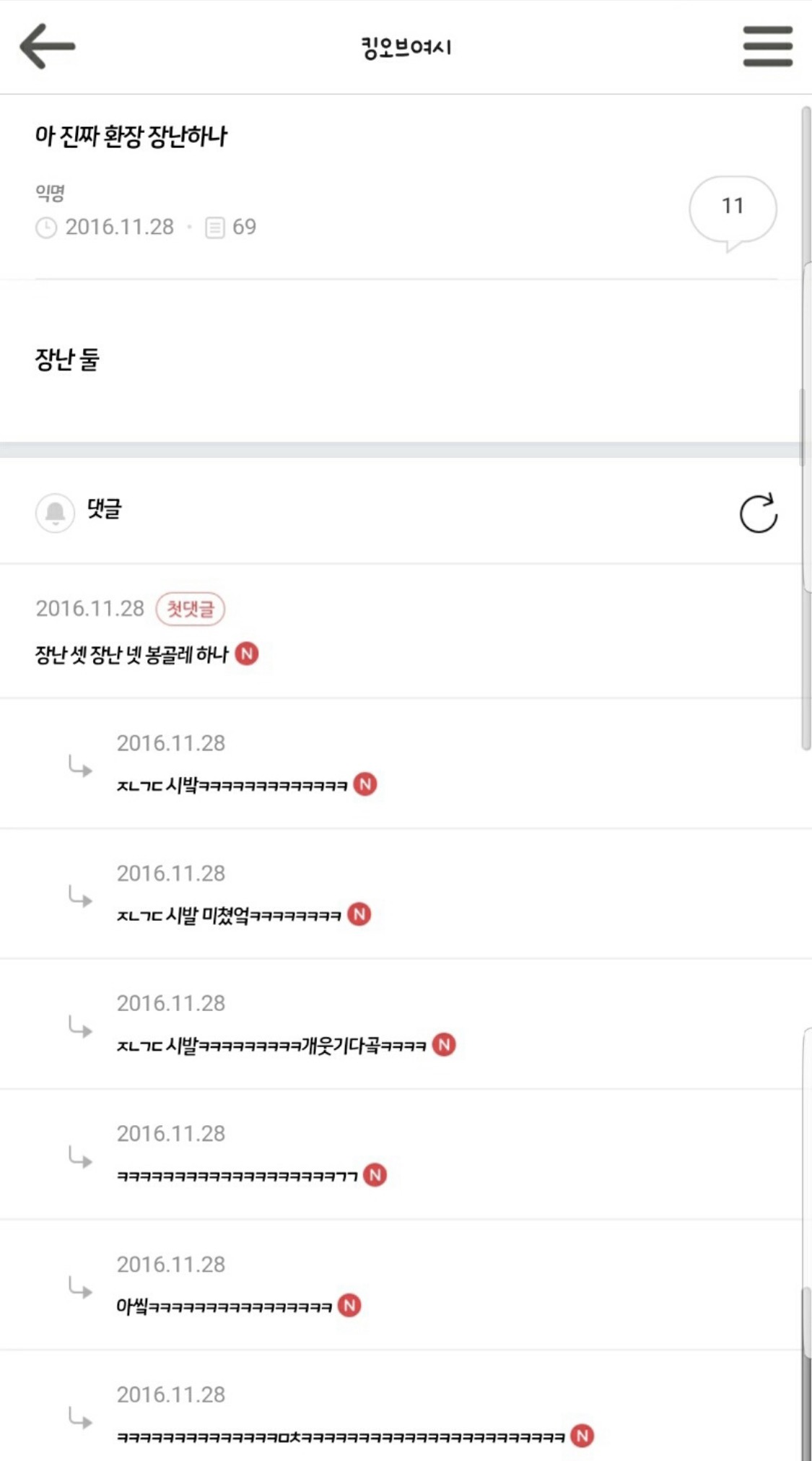Toggle the comment notification bell
This screenshot has width=812, height=1461.
pyautogui.click(x=55, y=513)
